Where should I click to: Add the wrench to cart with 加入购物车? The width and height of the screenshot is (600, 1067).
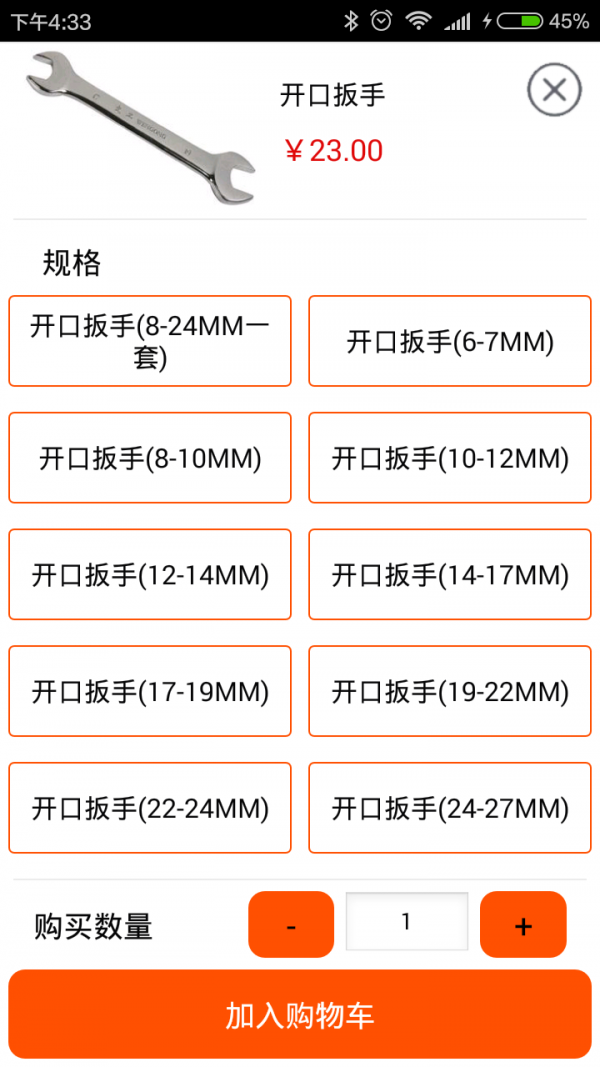300,1014
